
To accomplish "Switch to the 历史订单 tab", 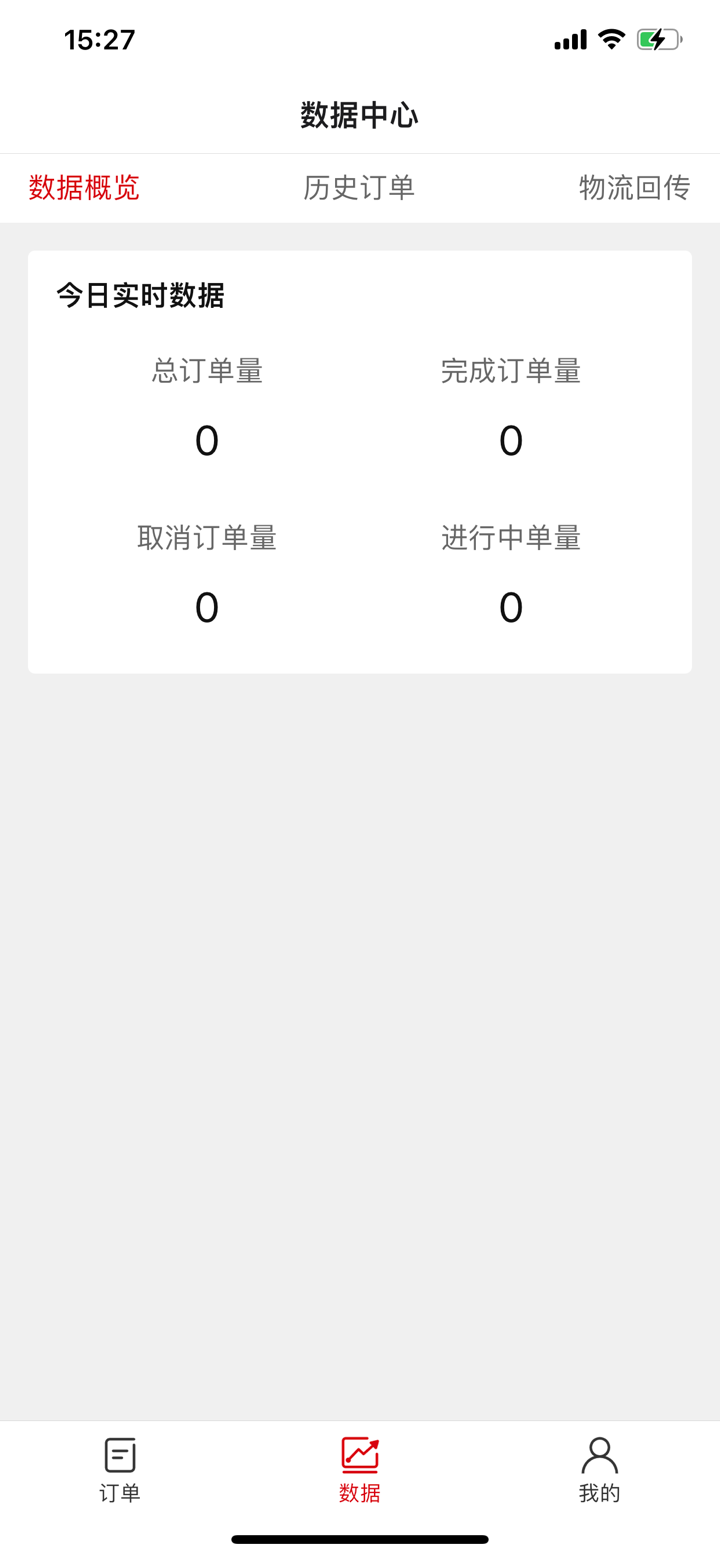I will (x=359, y=188).
